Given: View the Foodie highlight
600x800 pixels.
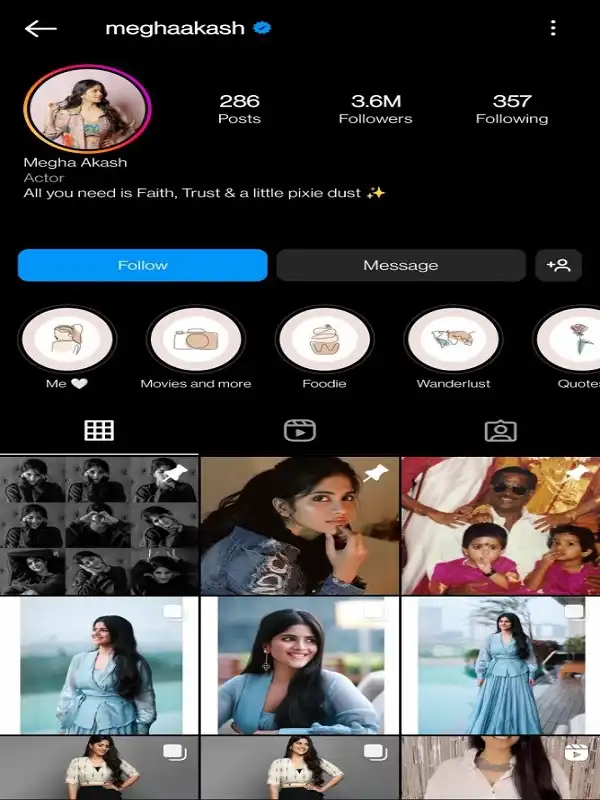Looking at the screenshot, I should [324, 340].
